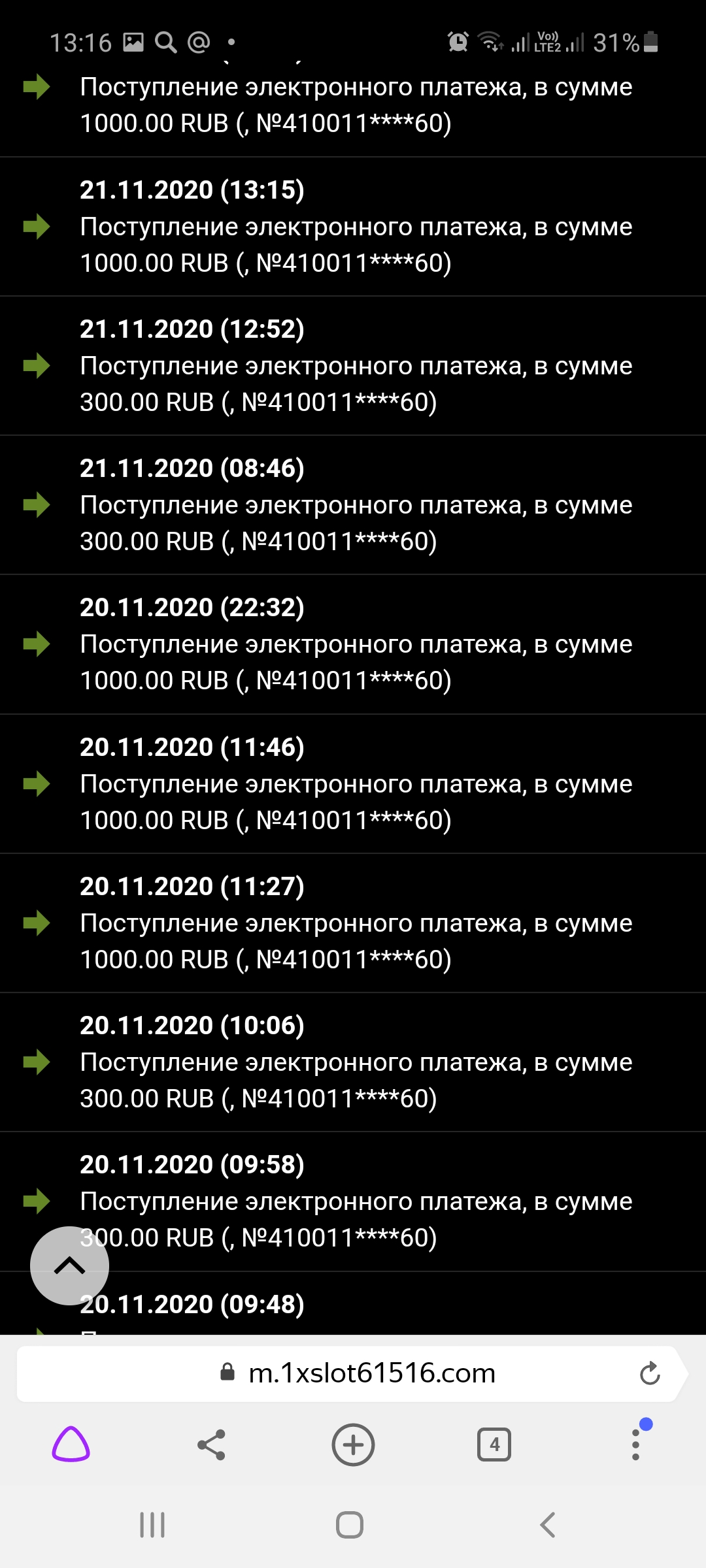
Task: Go to the home screen
Action: [x=350, y=1525]
